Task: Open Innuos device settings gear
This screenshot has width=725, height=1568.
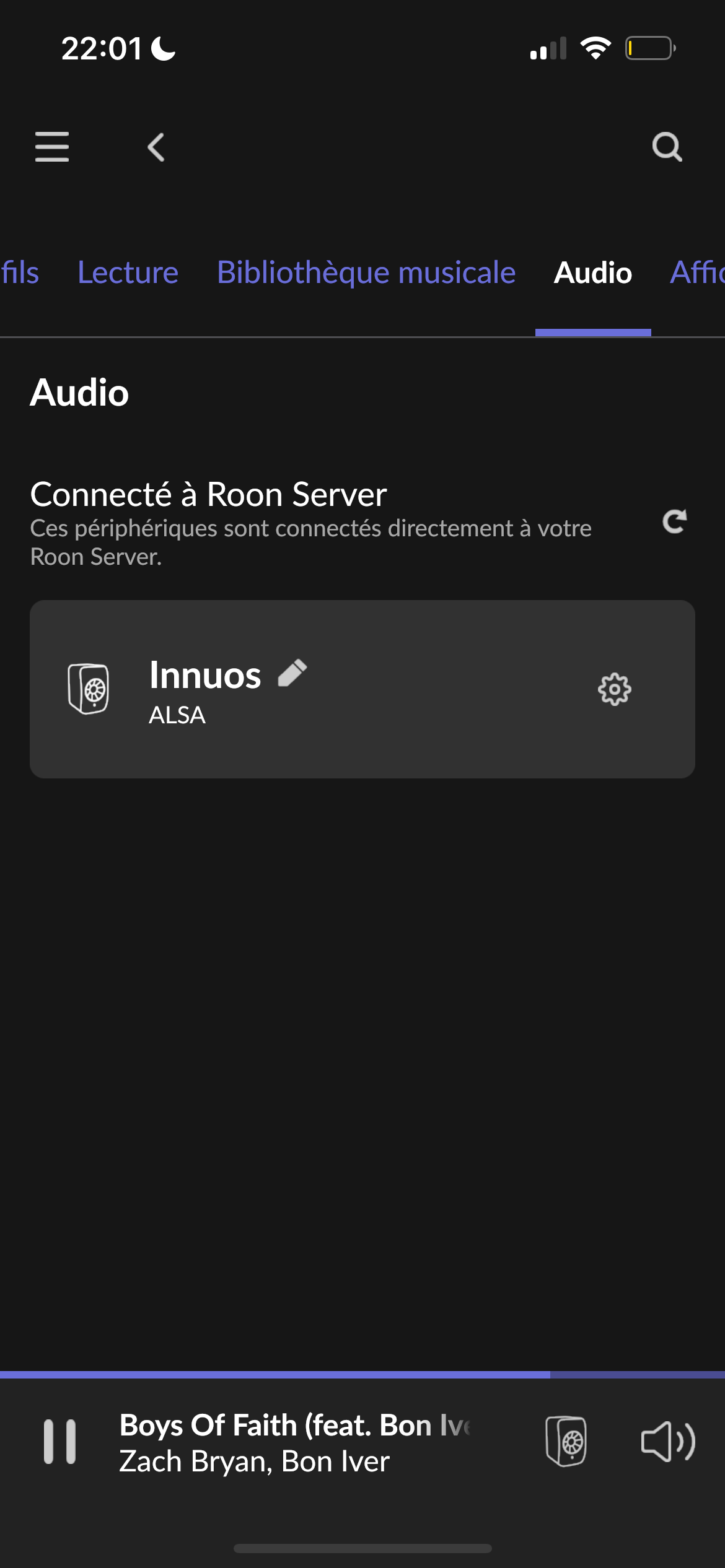Action: tap(615, 689)
